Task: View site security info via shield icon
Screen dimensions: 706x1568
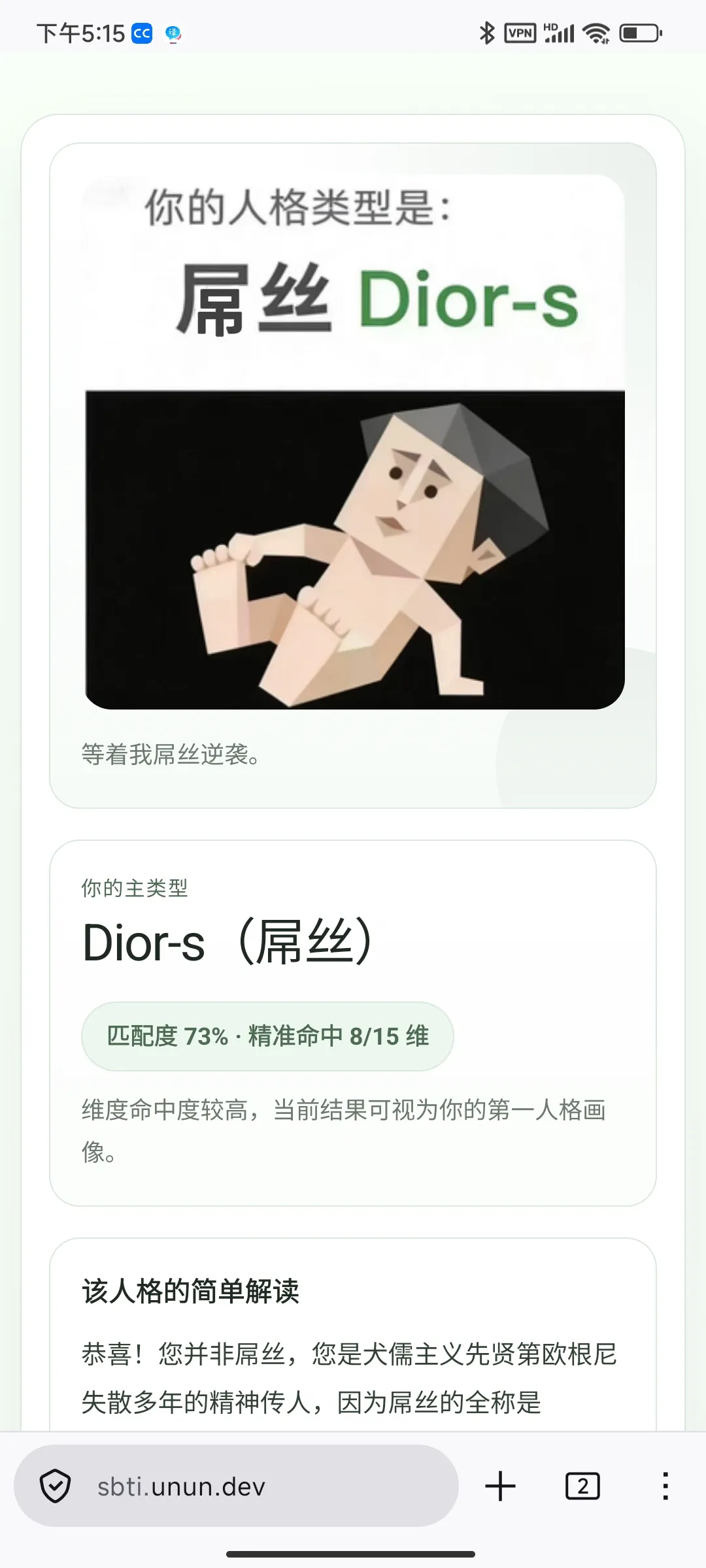Action: coord(56,1486)
